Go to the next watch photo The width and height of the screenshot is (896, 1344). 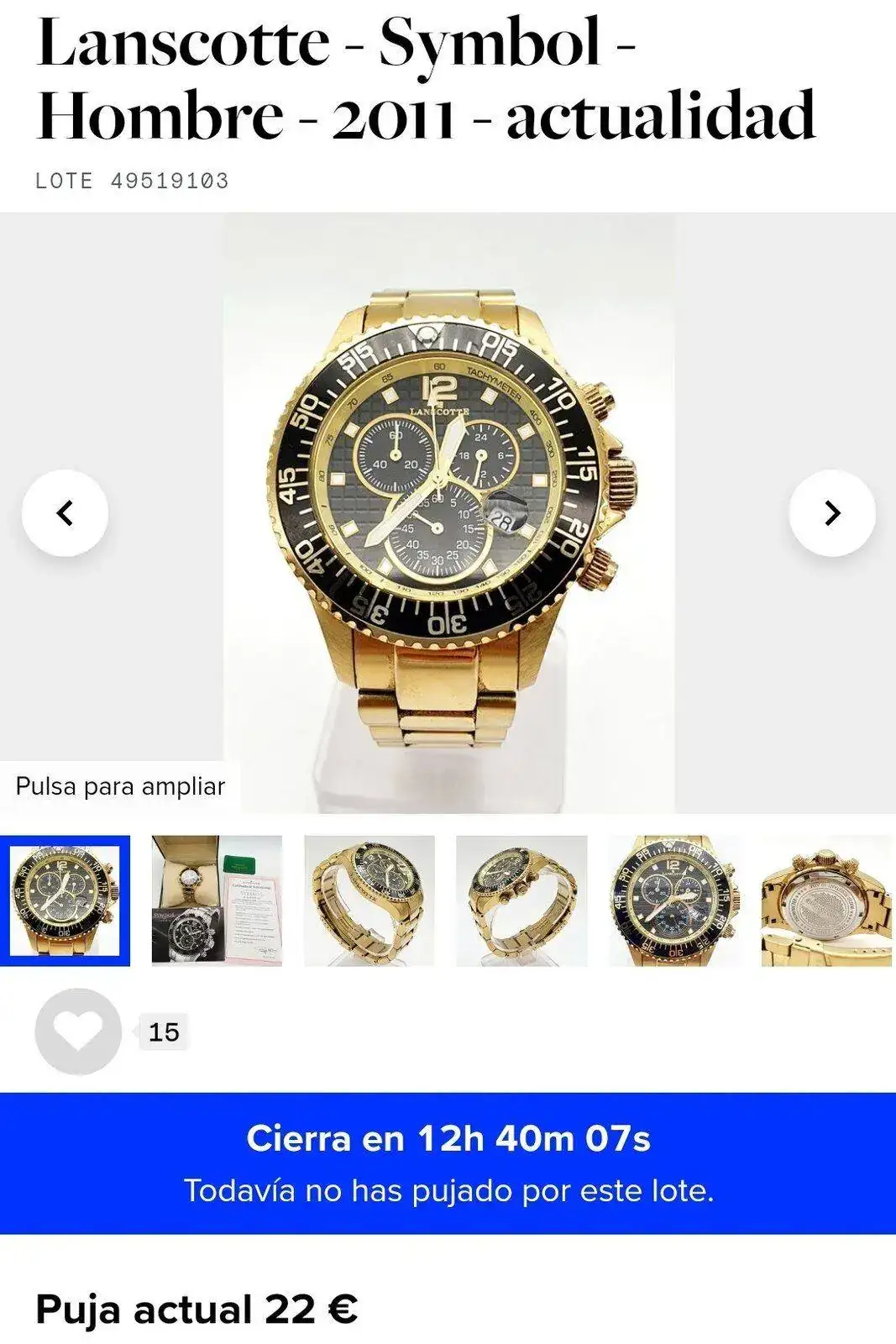click(x=831, y=512)
